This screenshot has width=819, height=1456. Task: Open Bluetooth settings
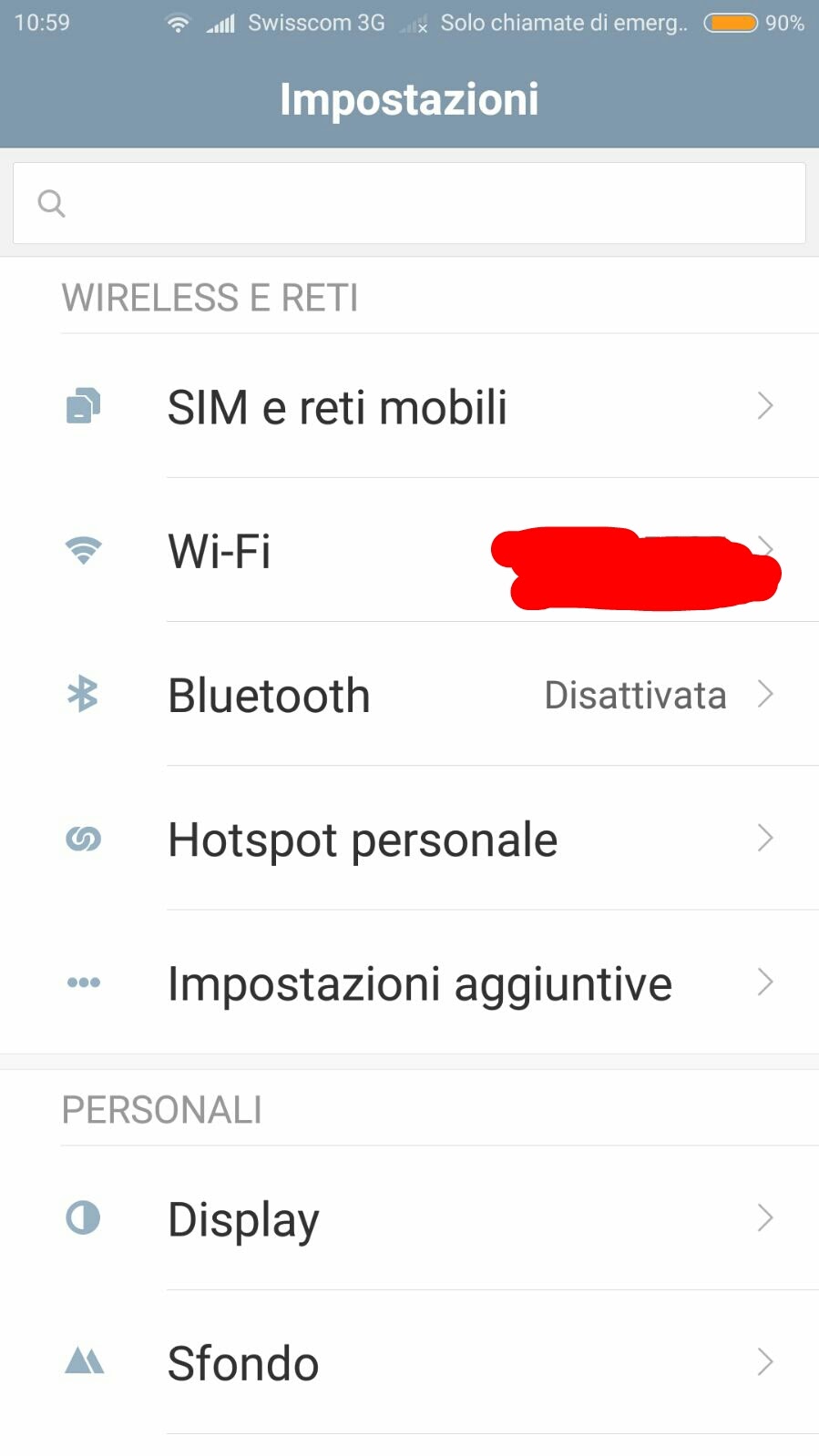point(410,695)
